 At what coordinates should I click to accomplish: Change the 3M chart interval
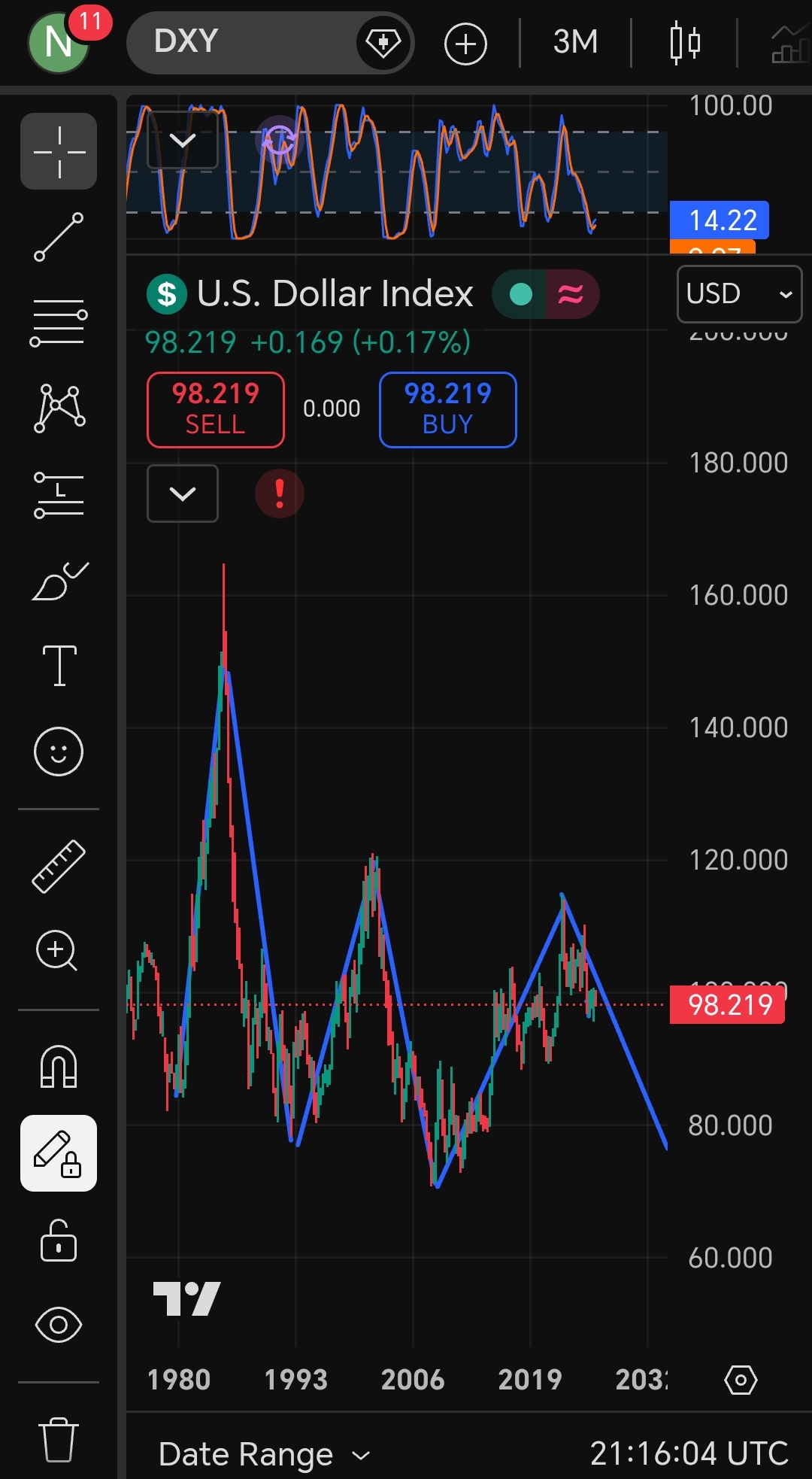tap(575, 42)
